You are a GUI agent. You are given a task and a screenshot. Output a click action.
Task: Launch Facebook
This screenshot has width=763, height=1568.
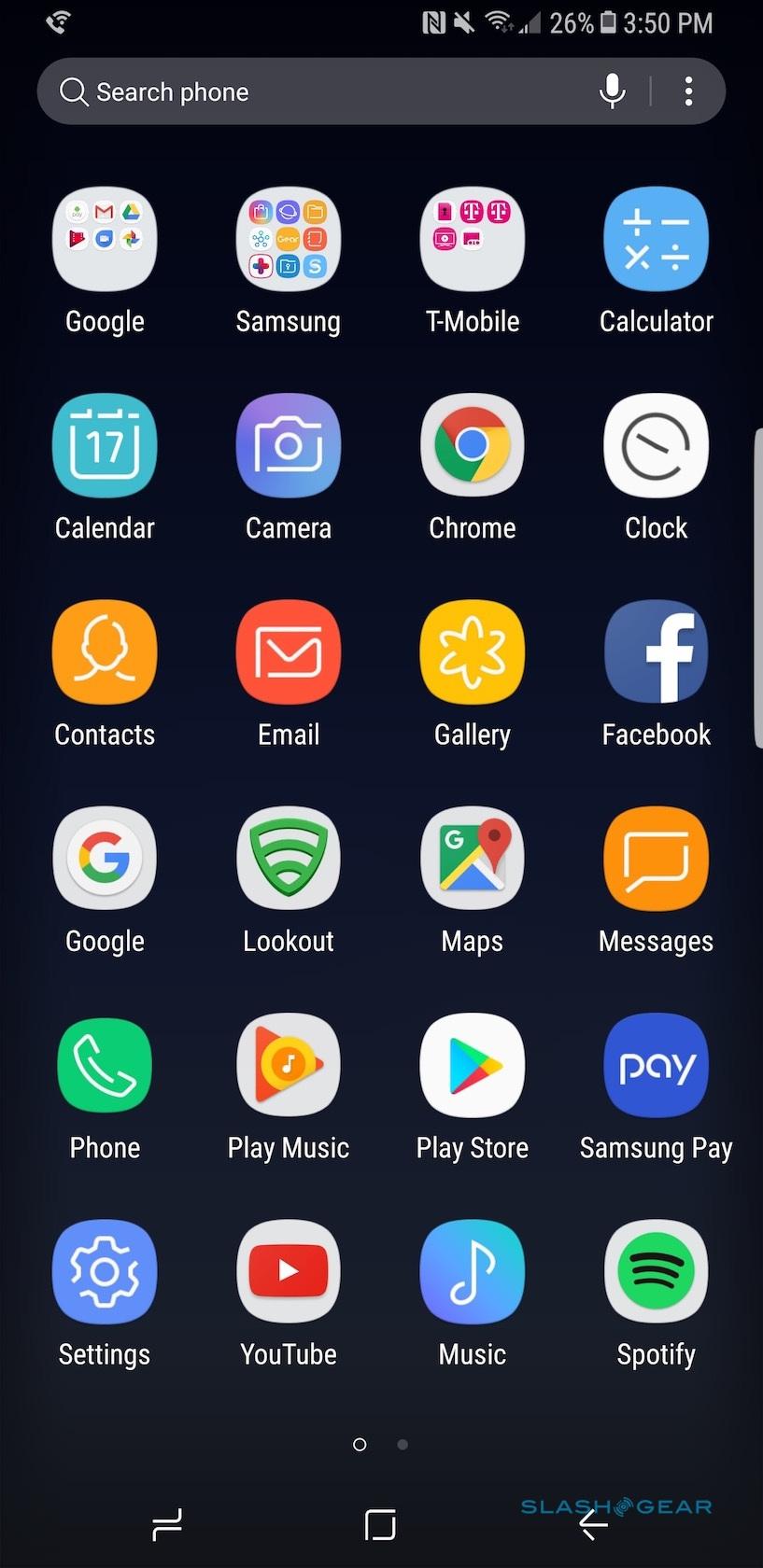[x=656, y=652]
